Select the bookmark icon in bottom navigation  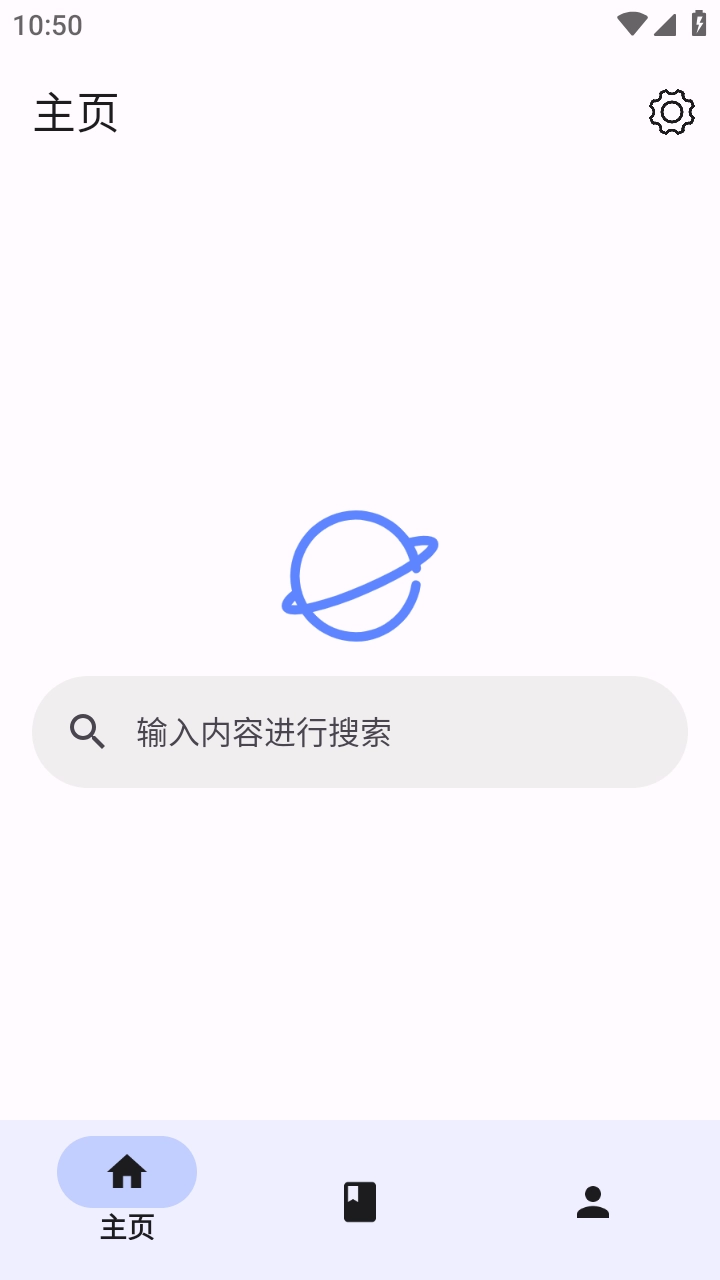point(360,1202)
